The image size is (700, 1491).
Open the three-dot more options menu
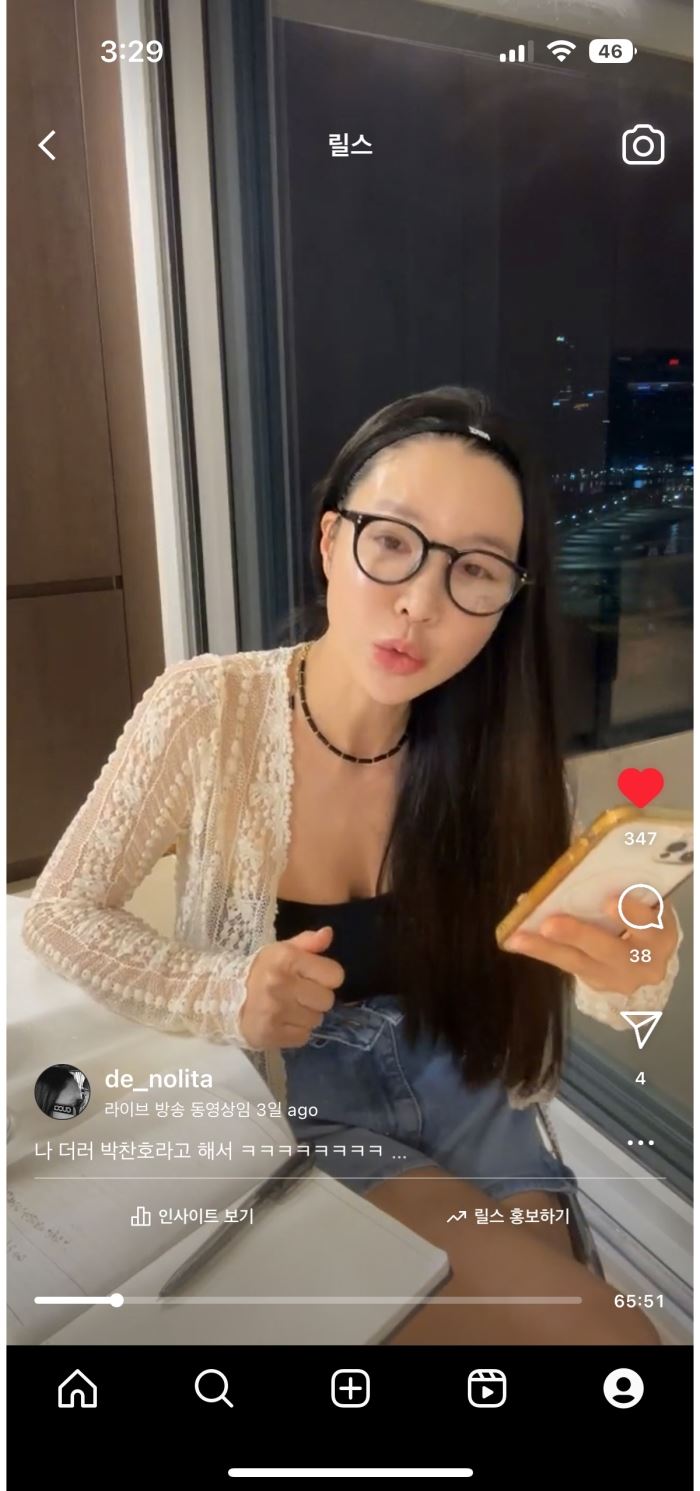640,1143
